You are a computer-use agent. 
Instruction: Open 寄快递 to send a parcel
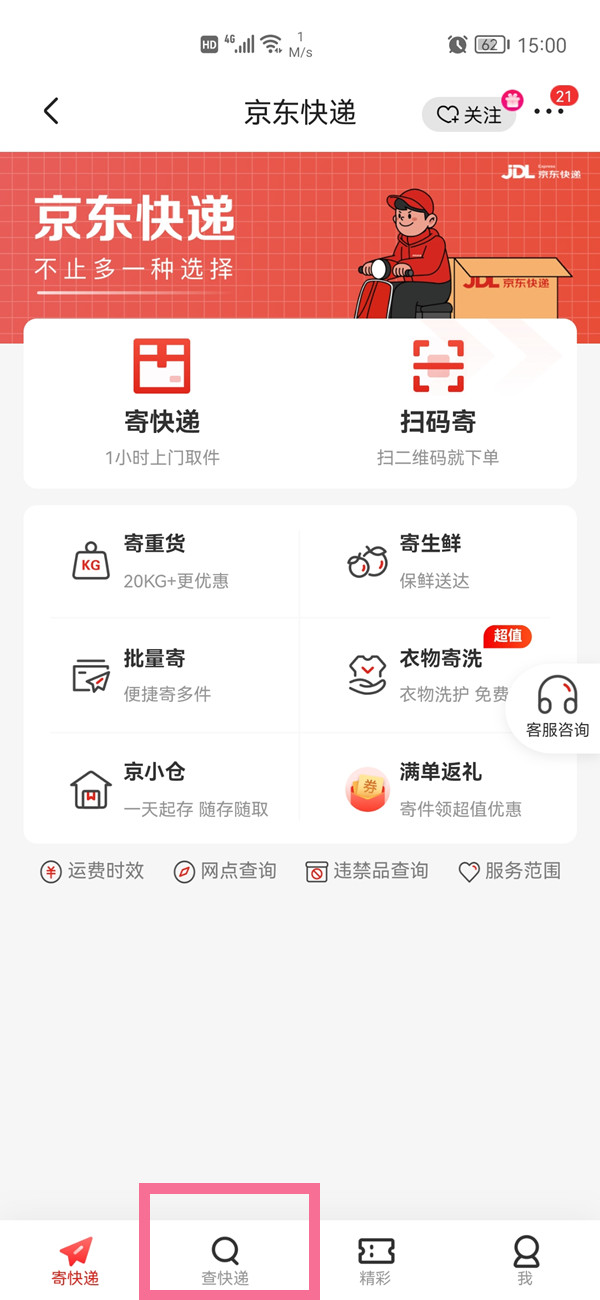tap(162, 403)
